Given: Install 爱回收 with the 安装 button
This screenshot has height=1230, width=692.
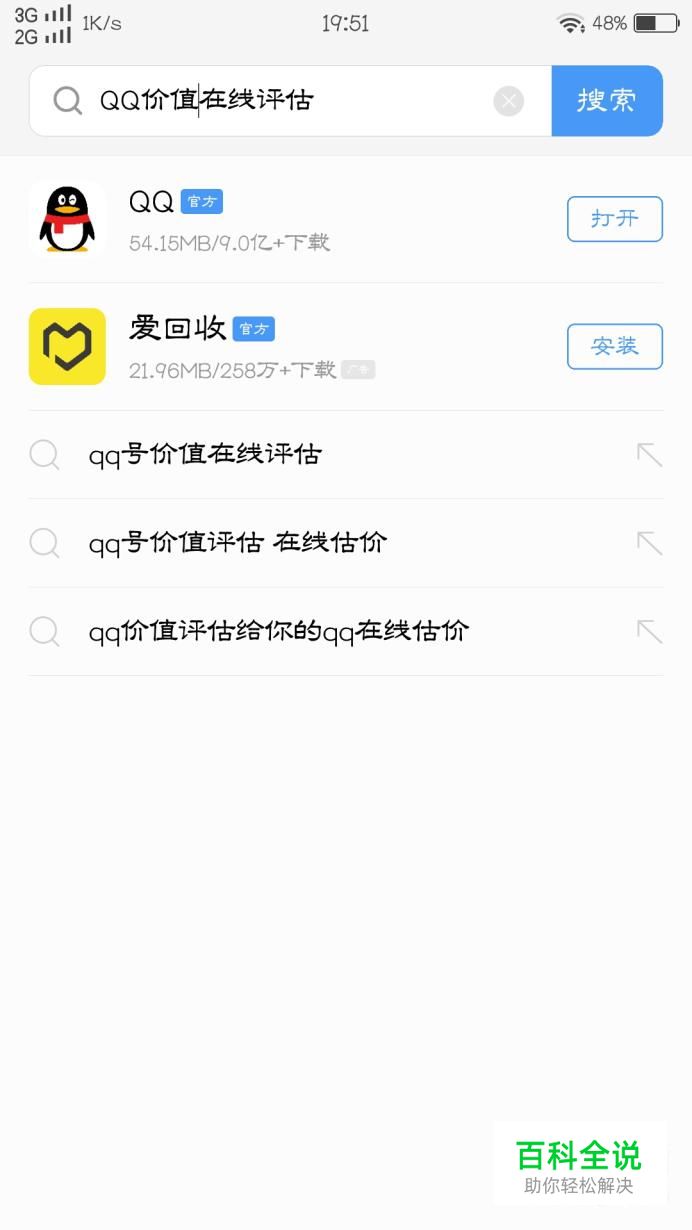Looking at the screenshot, I should [x=614, y=347].
